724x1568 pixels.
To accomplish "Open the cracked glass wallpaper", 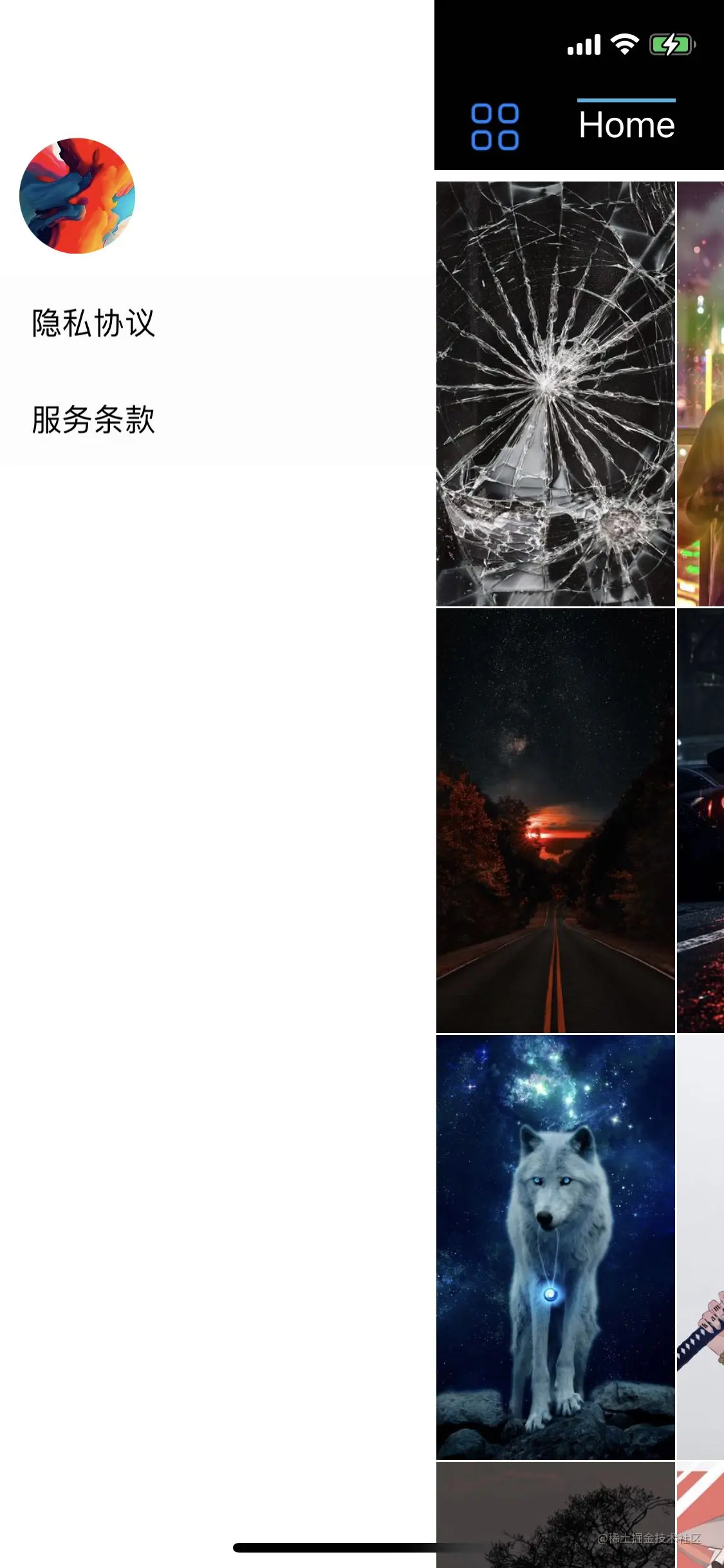I will 555,394.
